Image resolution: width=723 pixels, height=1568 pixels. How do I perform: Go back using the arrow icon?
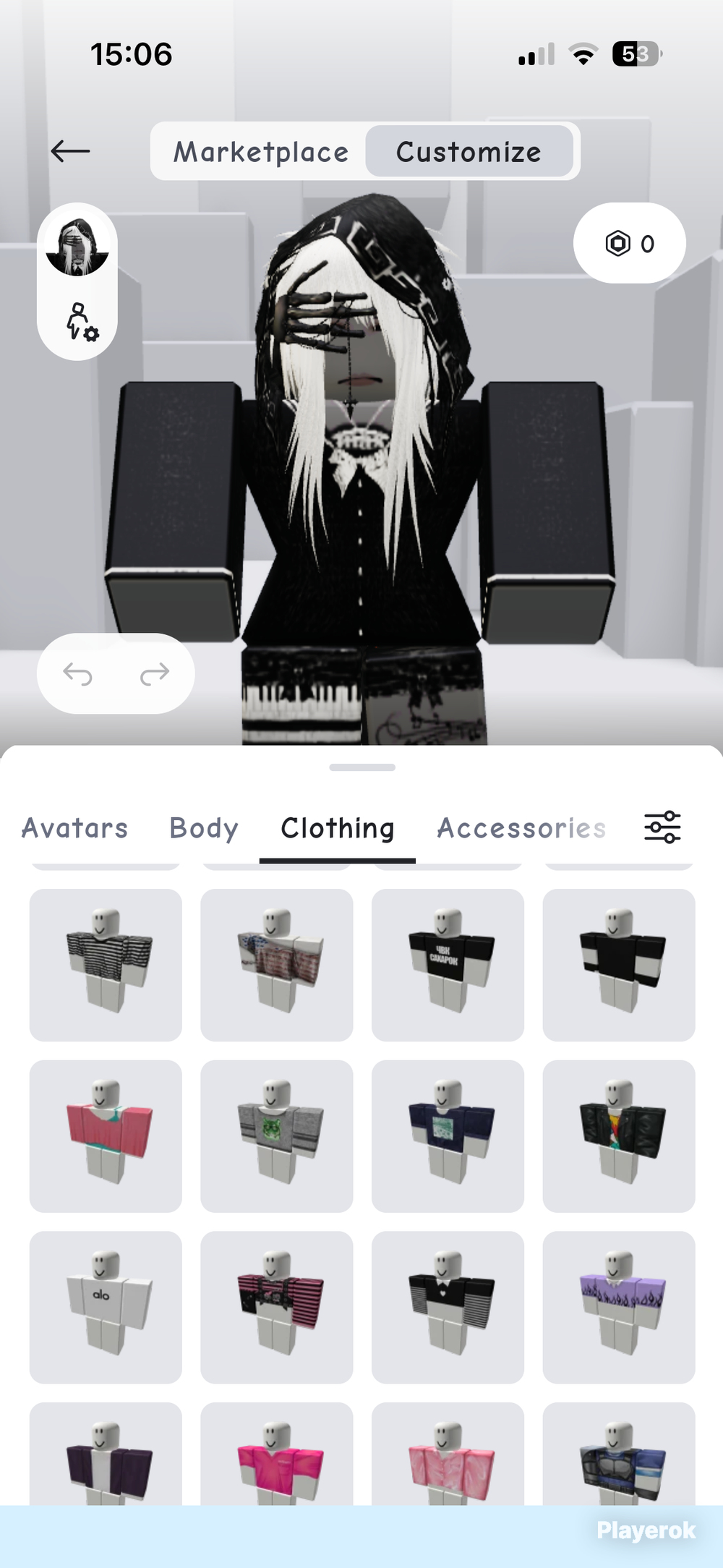click(x=70, y=151)
